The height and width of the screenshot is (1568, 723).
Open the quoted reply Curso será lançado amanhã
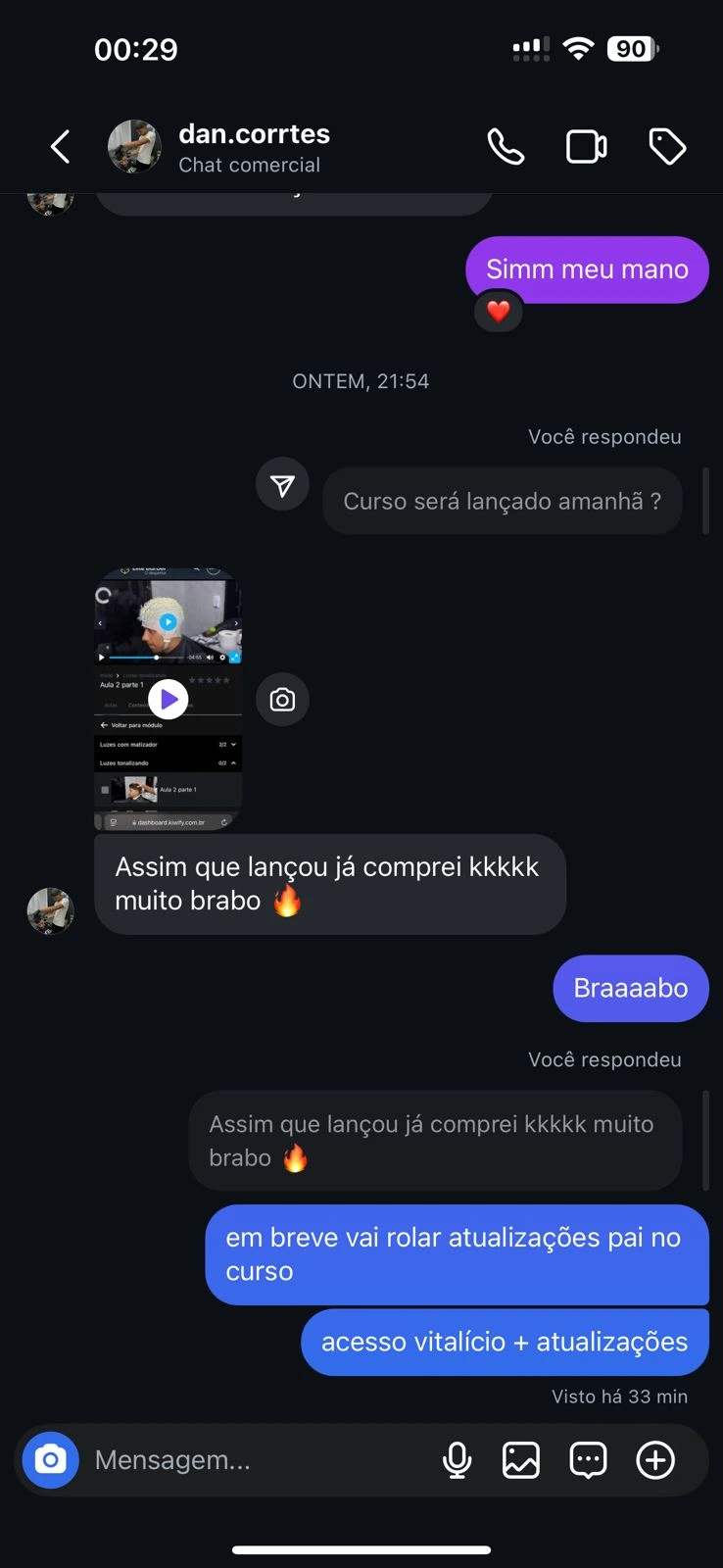[x=502, y=501]
